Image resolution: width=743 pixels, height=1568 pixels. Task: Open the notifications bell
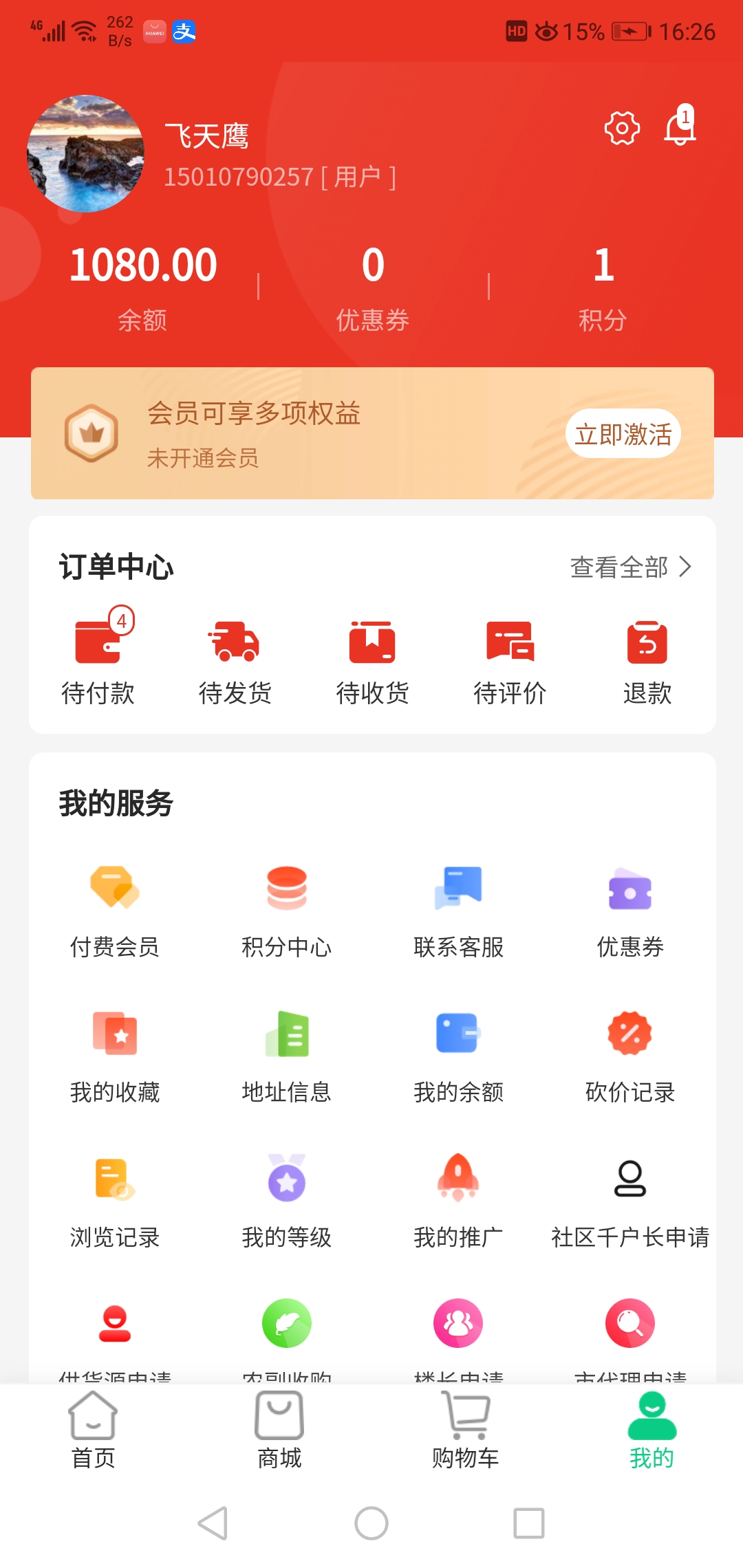680,128
